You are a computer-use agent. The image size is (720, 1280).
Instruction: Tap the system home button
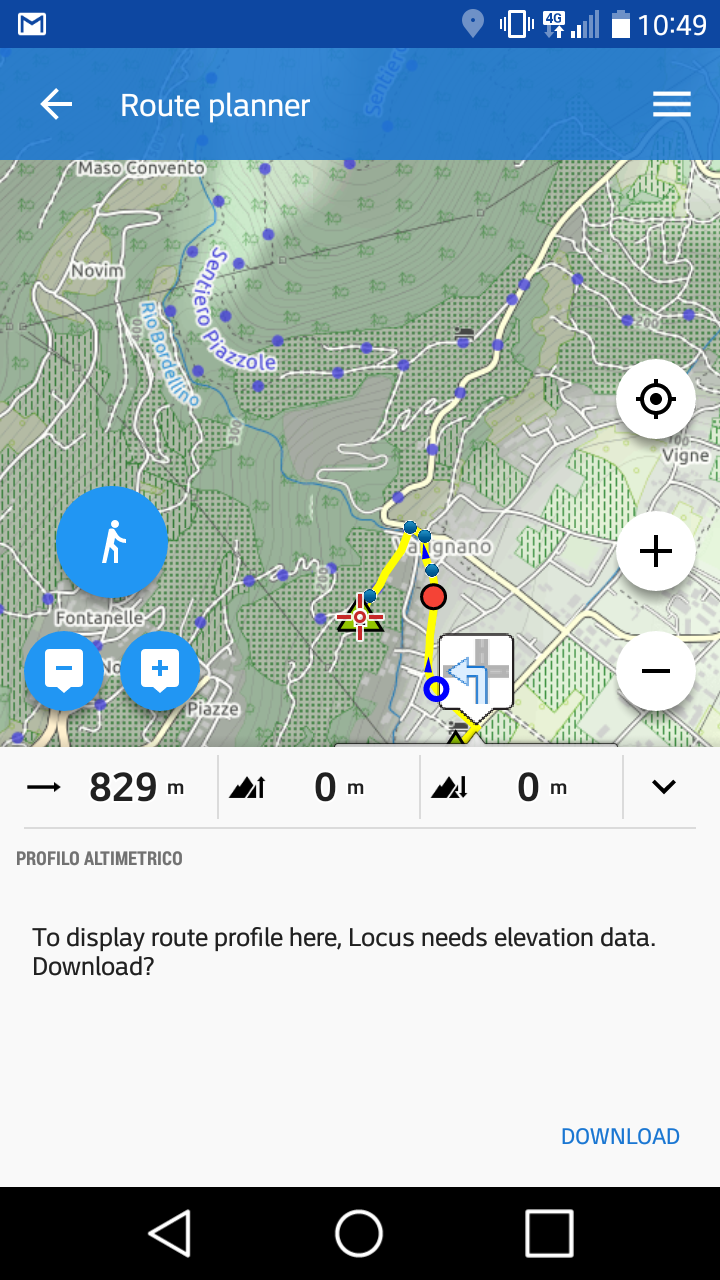coord(359,1233)
